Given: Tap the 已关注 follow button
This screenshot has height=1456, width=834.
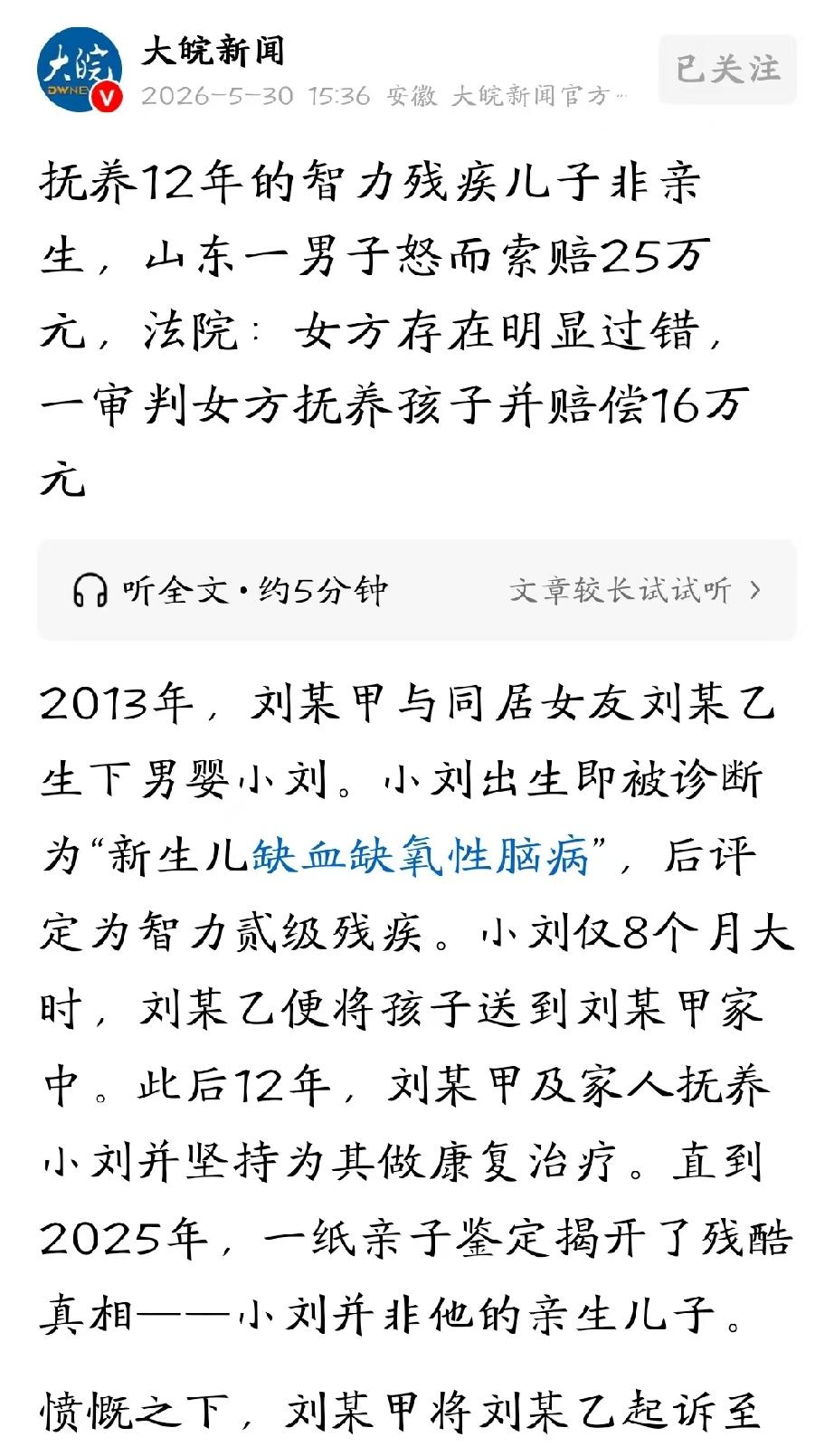Looking at the screenshot, I should (x=727, y=70).
